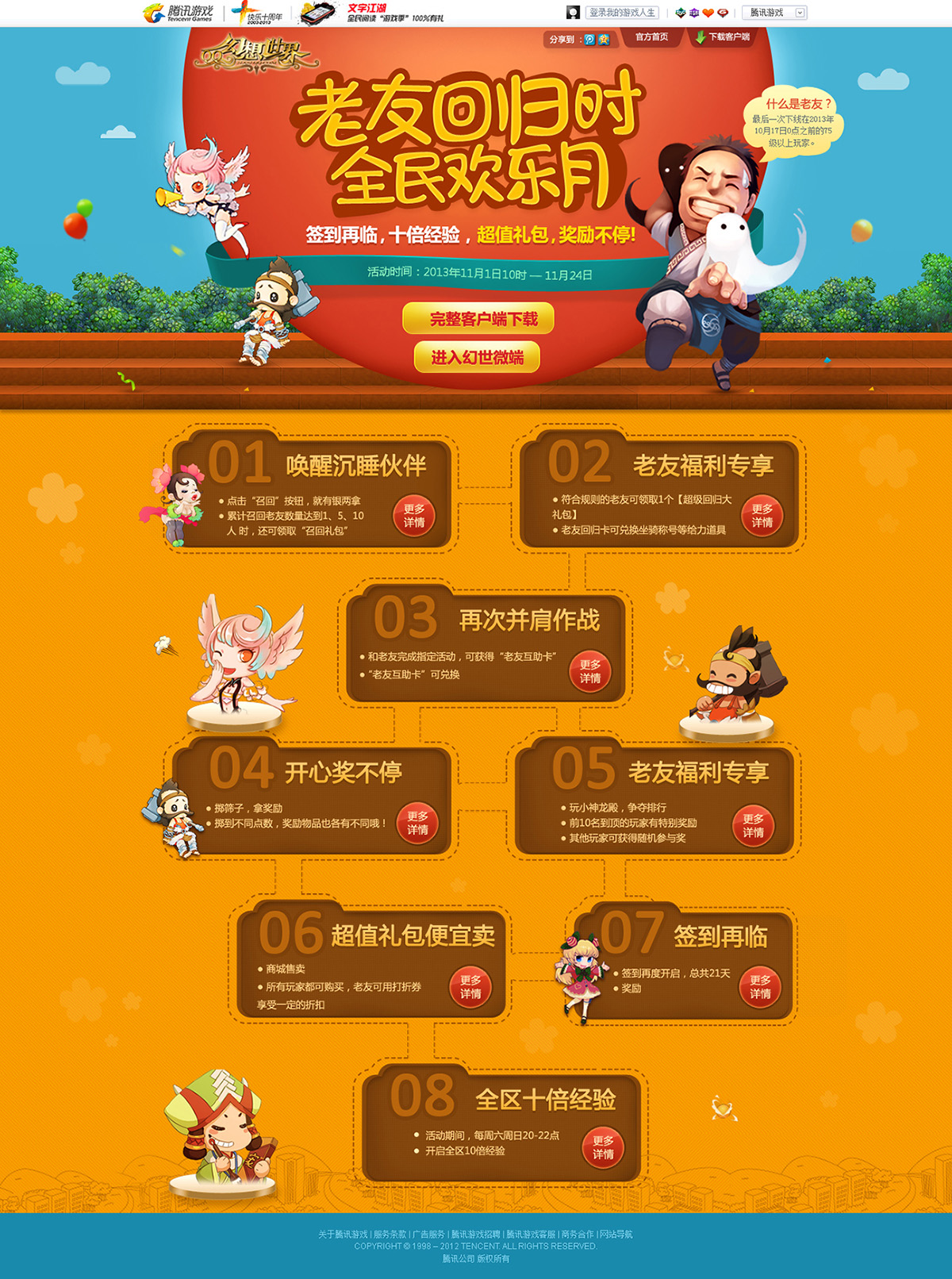
Task: View 更多详情 for 04 开心奖不停
Action: 417,823
